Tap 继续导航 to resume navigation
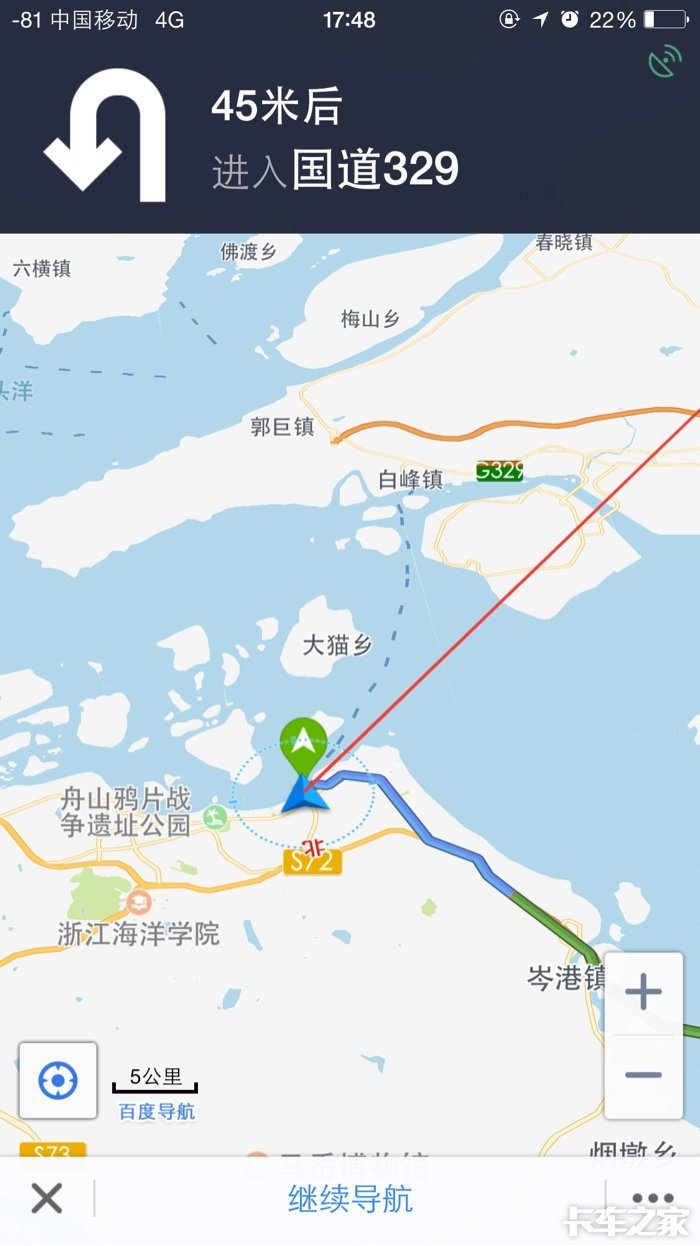This screenshot has width=700, height=1246. [x=350, y=1199]
